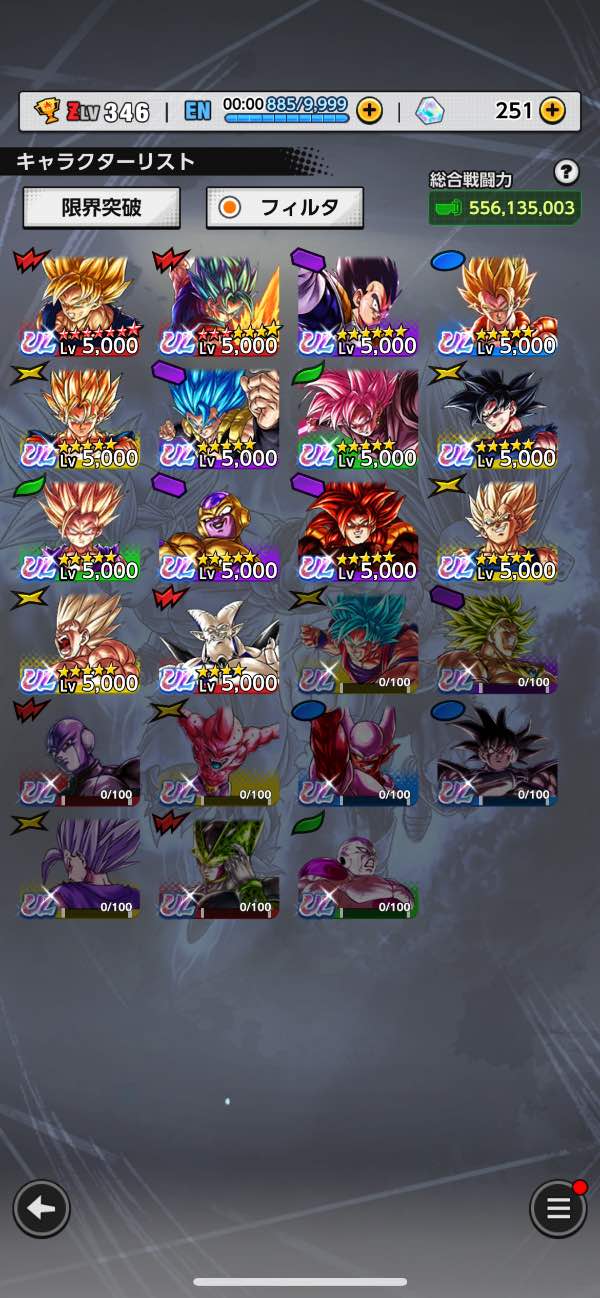Select the locked pink Frieza card
The height and width of the screenshot is (1298, 600).
[357, 868]
